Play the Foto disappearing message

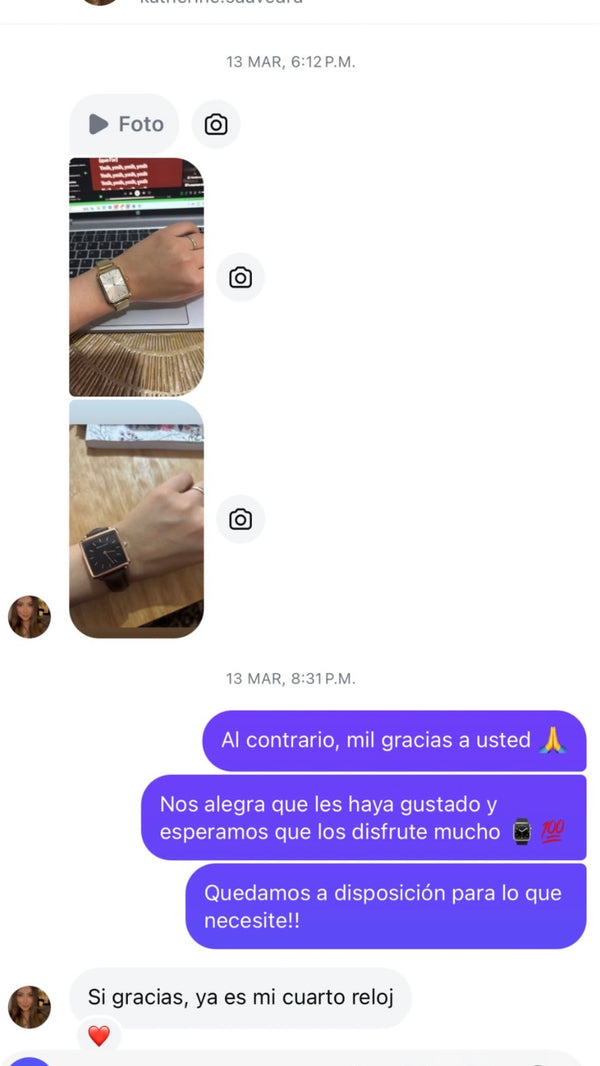pos(124,124)
